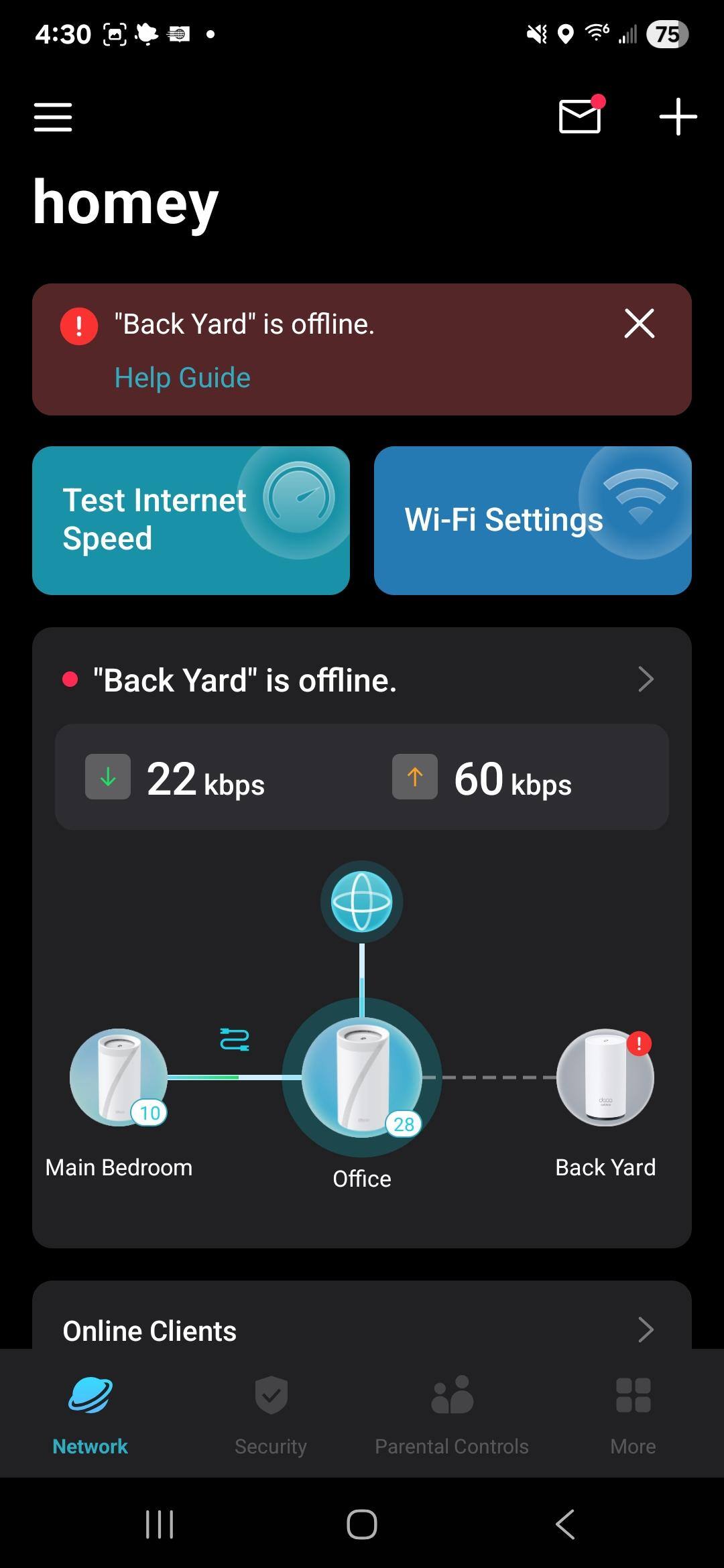Switch to the Parental Controls tab
The height and width of the screenshot is (1568, 724).
coord(452,1414)
